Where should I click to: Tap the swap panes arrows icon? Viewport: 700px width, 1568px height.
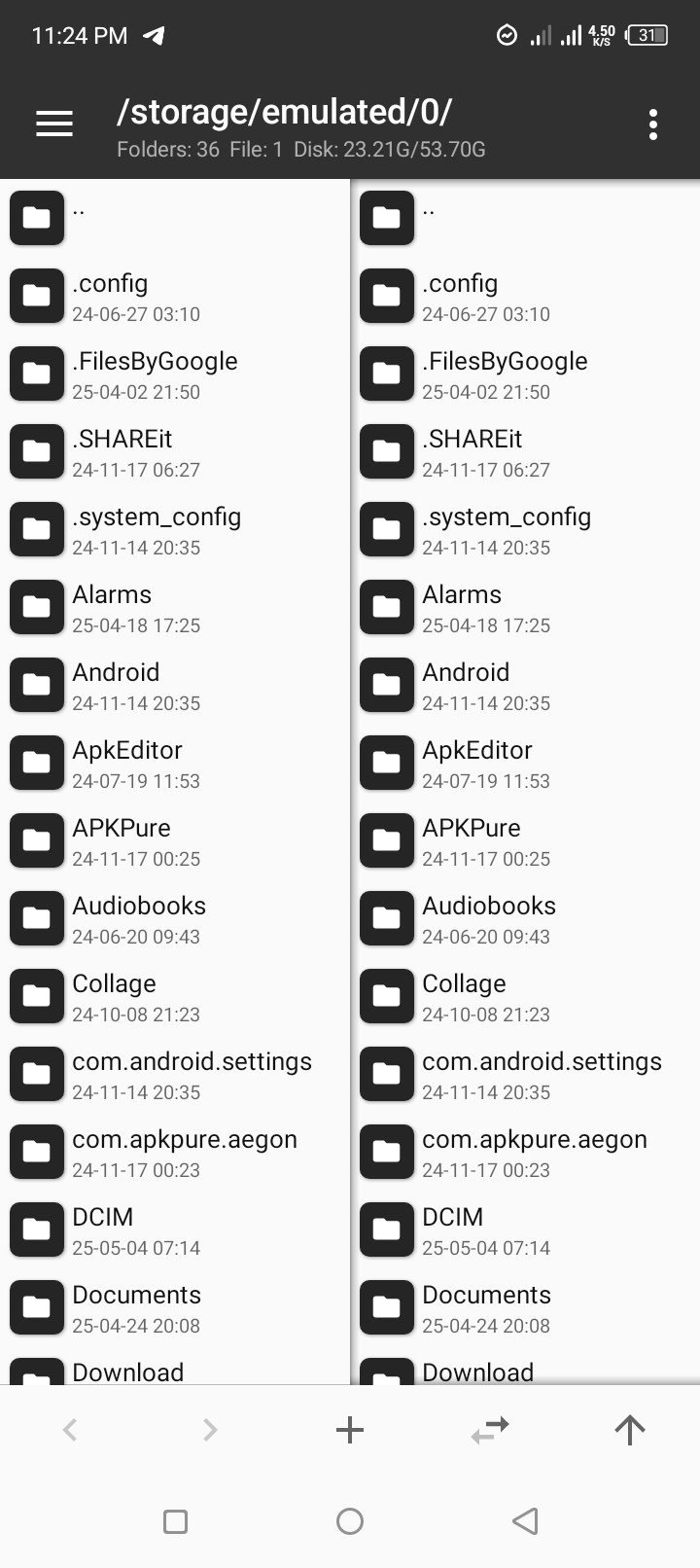(x=490, y=1429)
